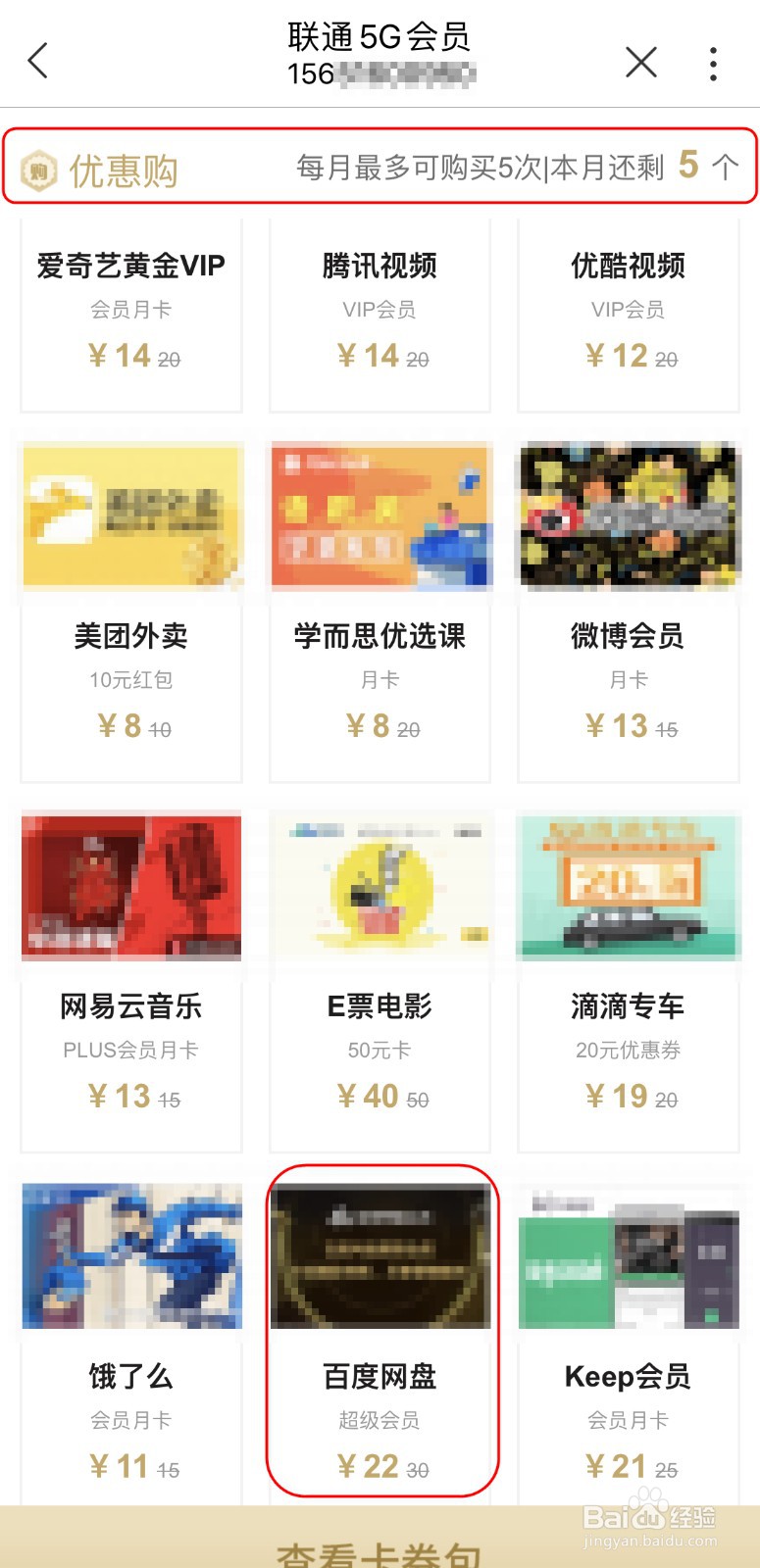The image size is (760, 1568).
Task: Click the 百度网盘 banner thumbnail image
Action: [x=380, y=1255]
